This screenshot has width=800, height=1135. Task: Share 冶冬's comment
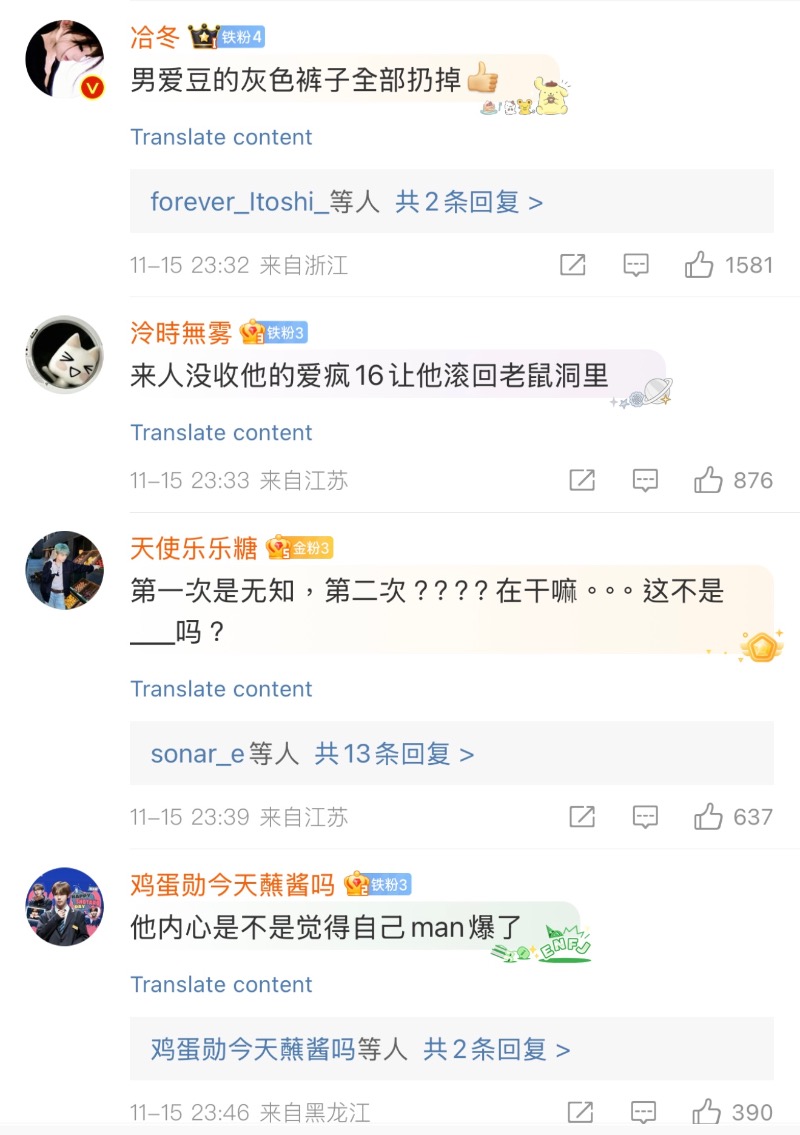coord(573,265)
